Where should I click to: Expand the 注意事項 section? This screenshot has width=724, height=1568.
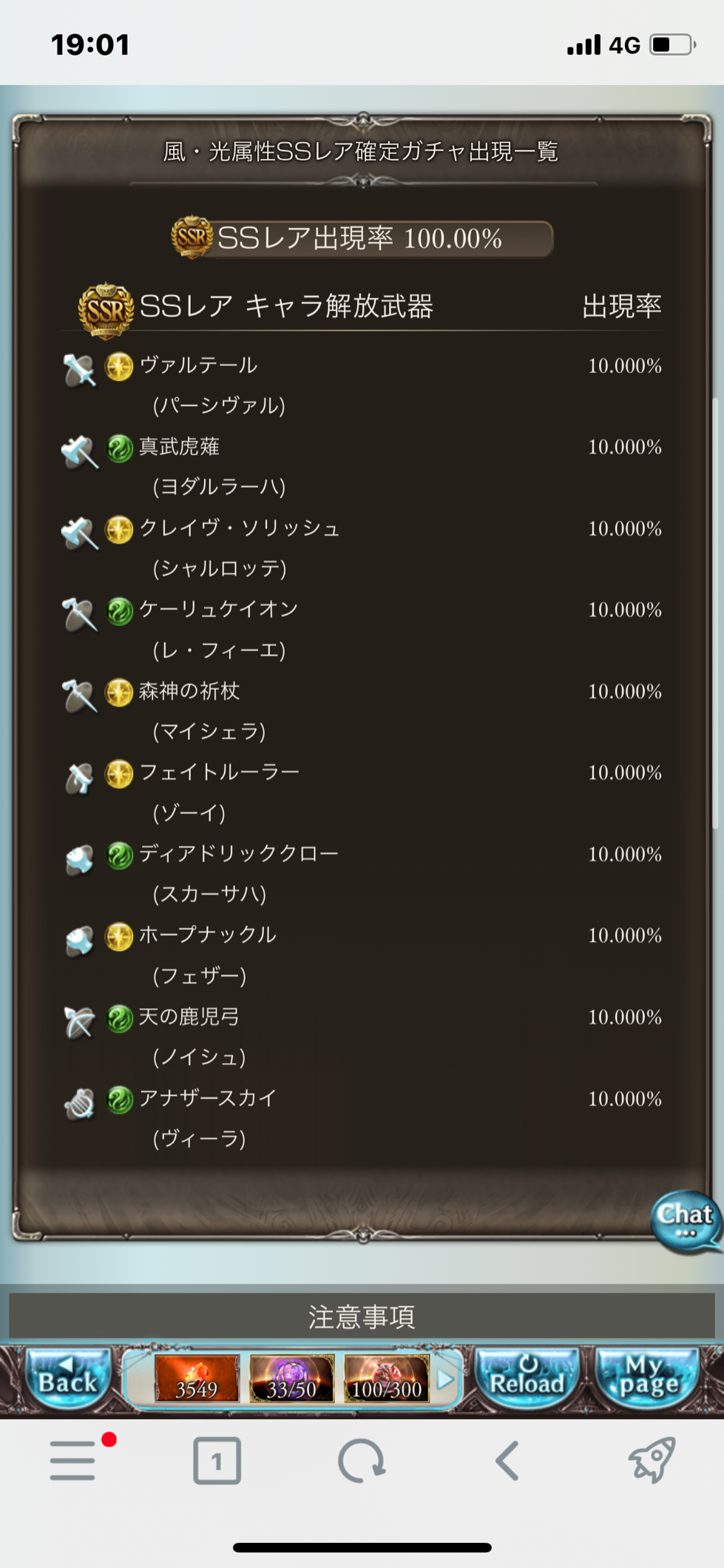click(362, 1318)
